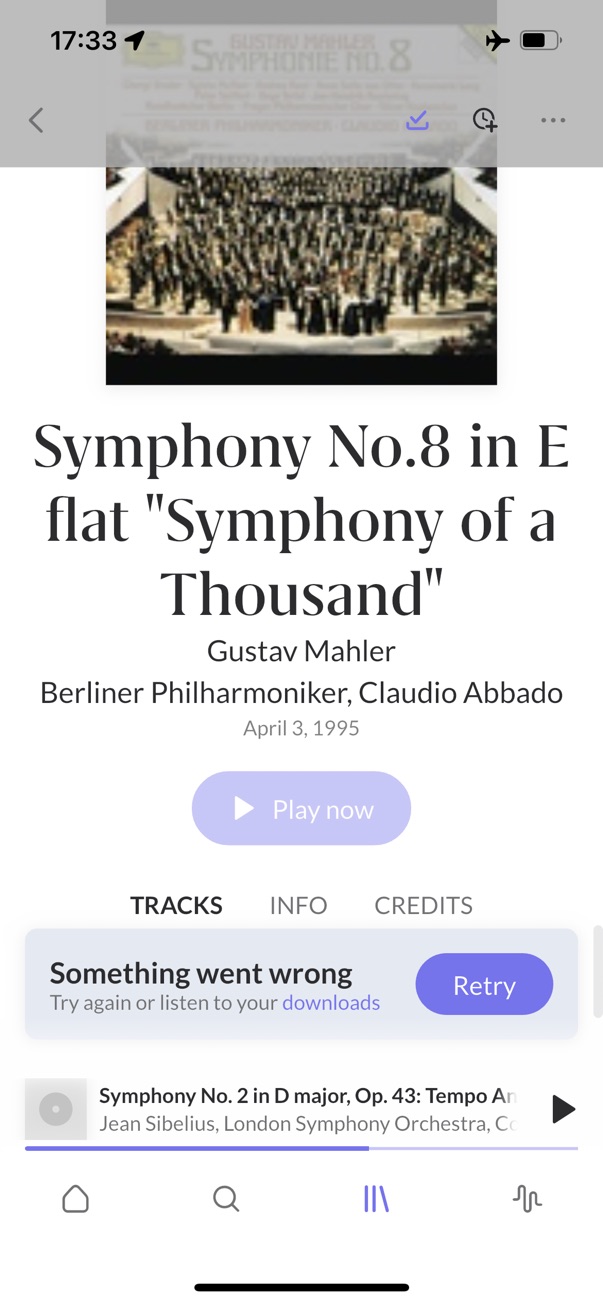
Task: Go back to the previous screen
Action: click(37, 120)
